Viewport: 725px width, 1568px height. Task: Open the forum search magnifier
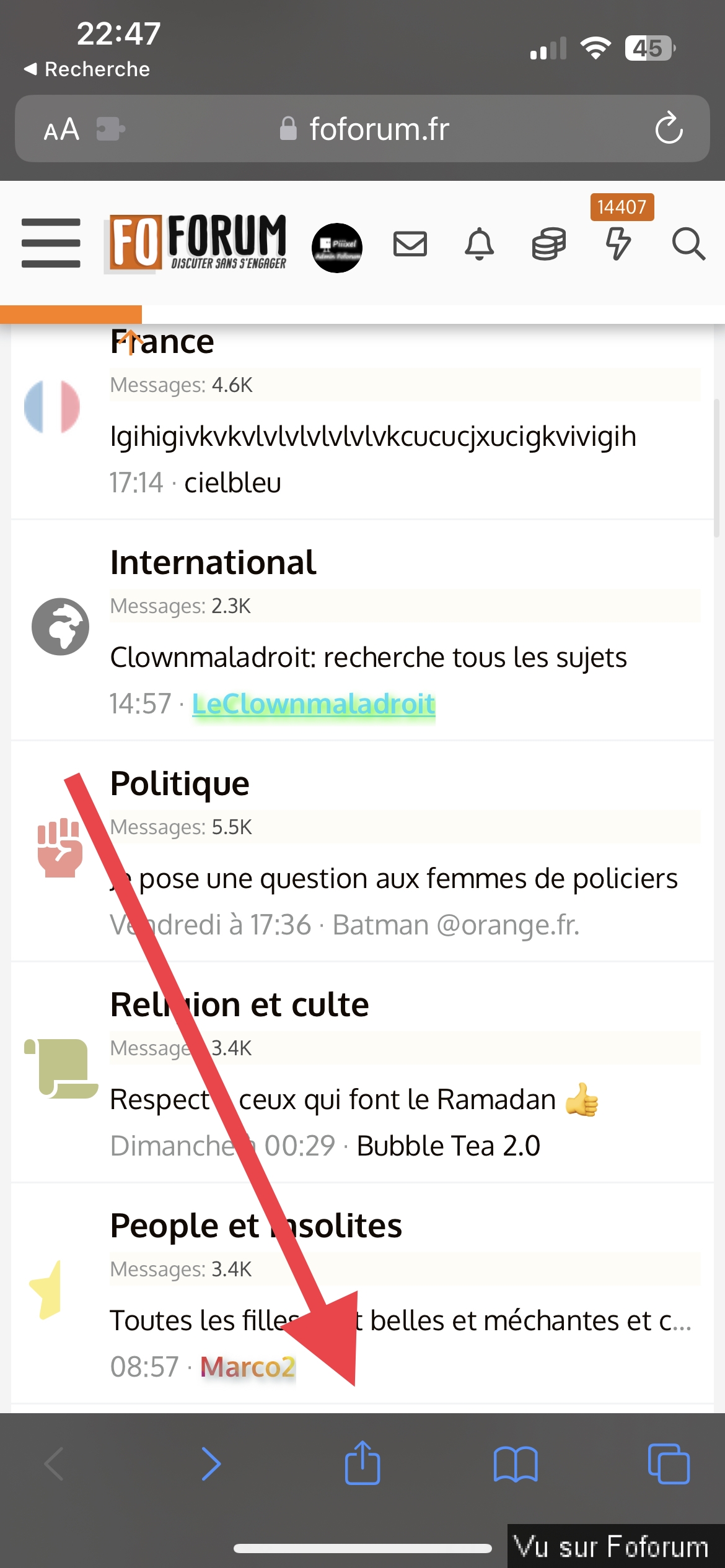688,244
